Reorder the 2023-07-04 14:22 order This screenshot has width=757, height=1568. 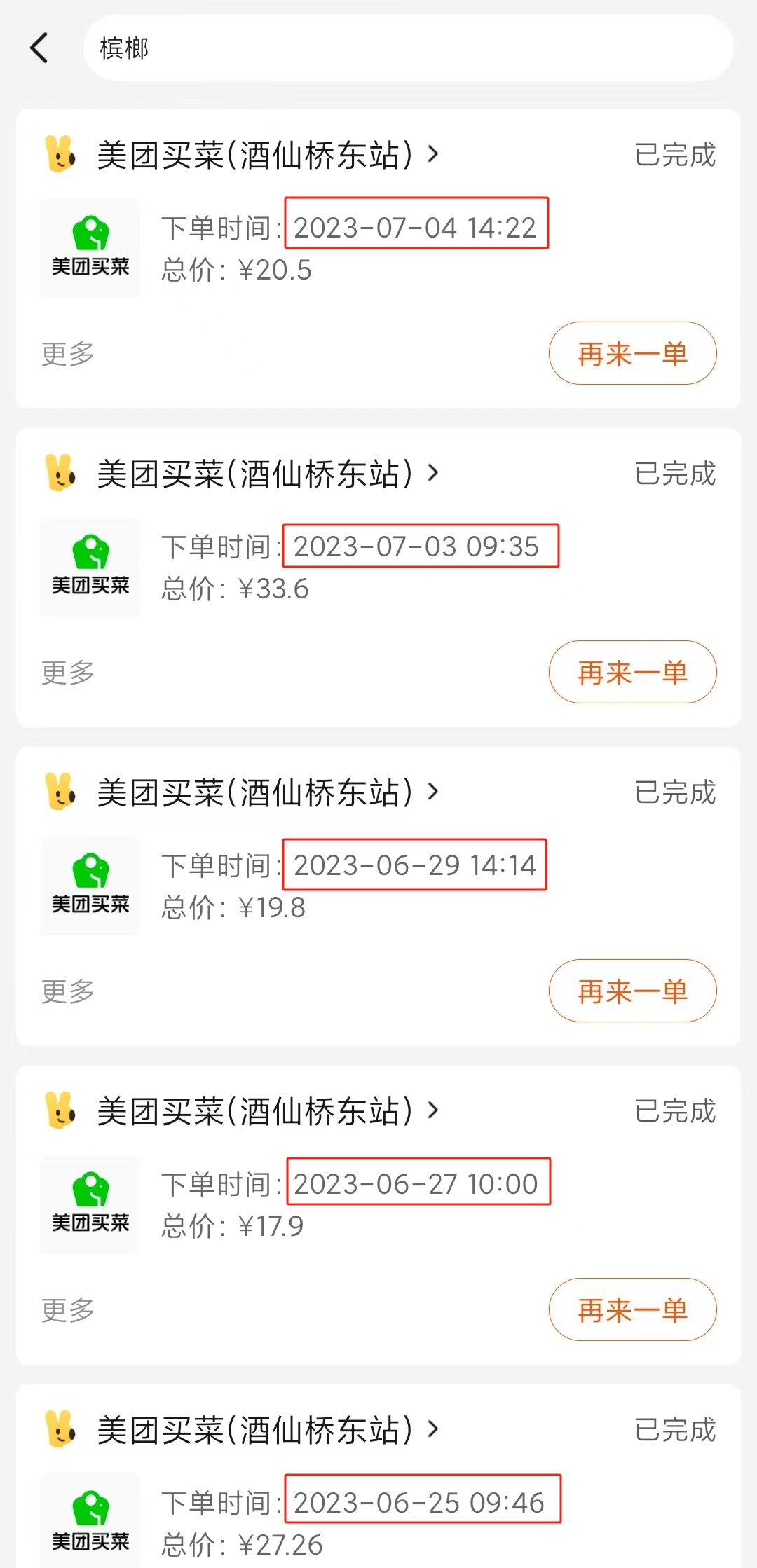tap(632, 353)
